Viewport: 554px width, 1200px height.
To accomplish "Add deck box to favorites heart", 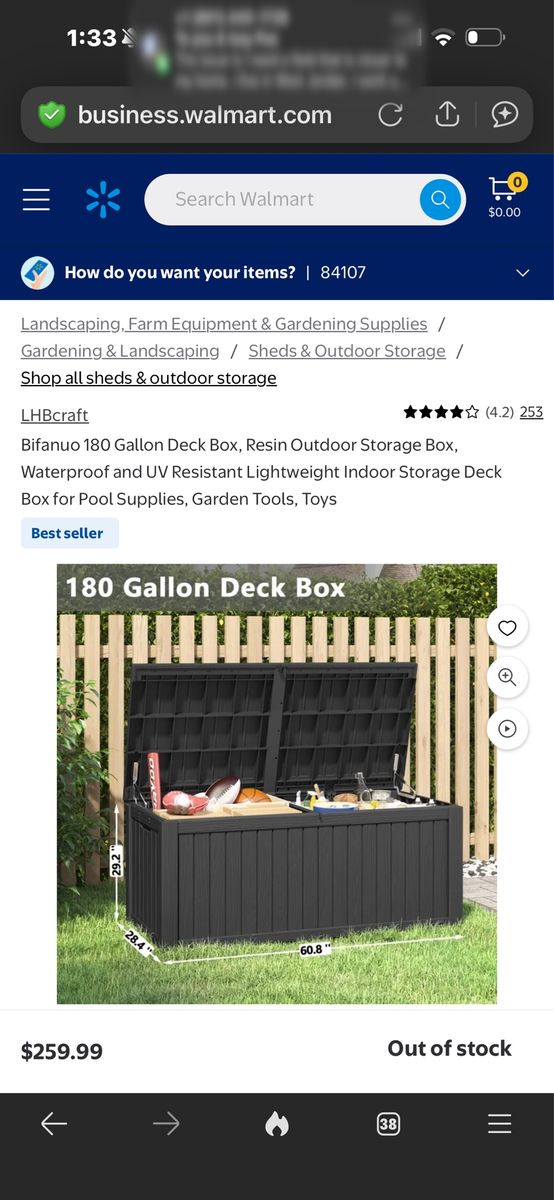I will pyautogui.click(x=507, y=628).
